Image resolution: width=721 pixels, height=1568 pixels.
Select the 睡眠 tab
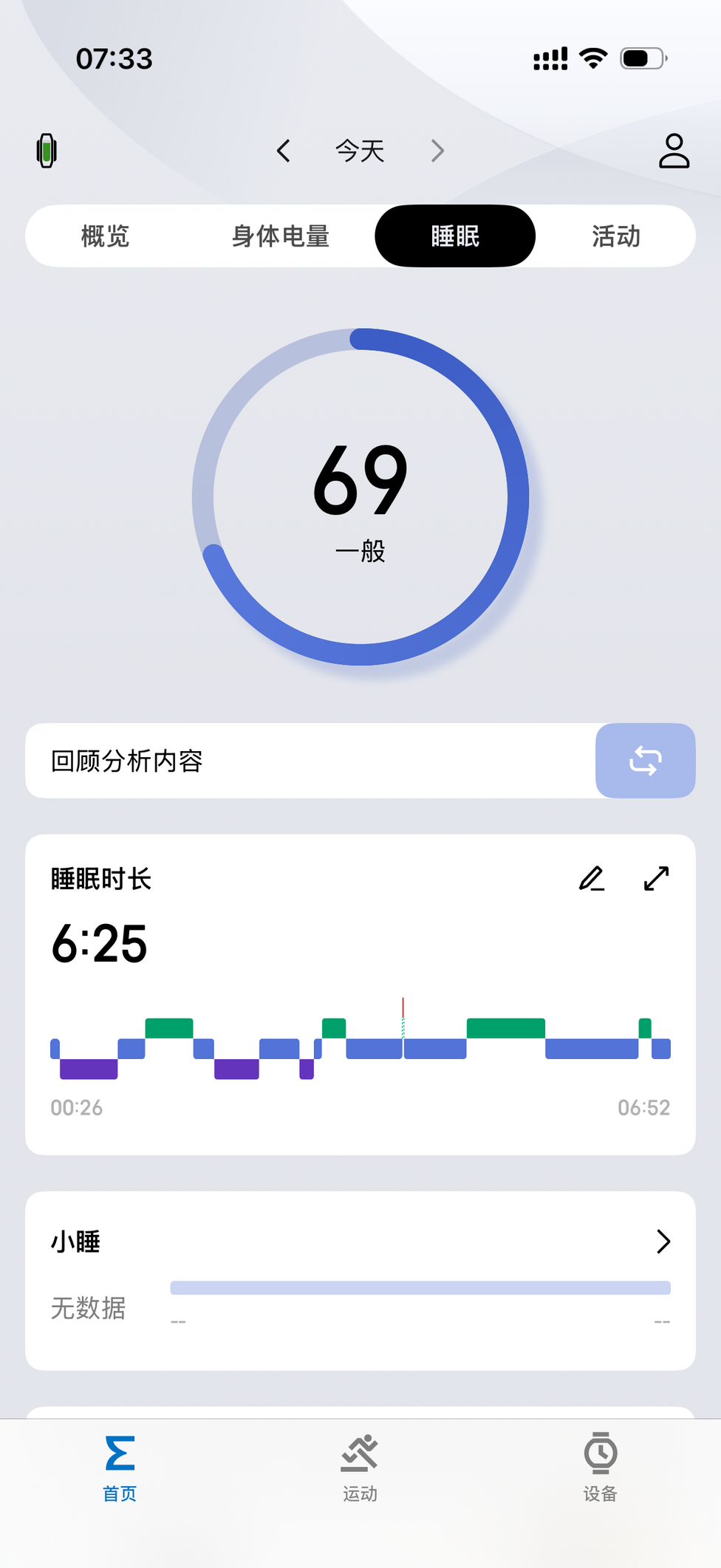click(x=455, y=236)
